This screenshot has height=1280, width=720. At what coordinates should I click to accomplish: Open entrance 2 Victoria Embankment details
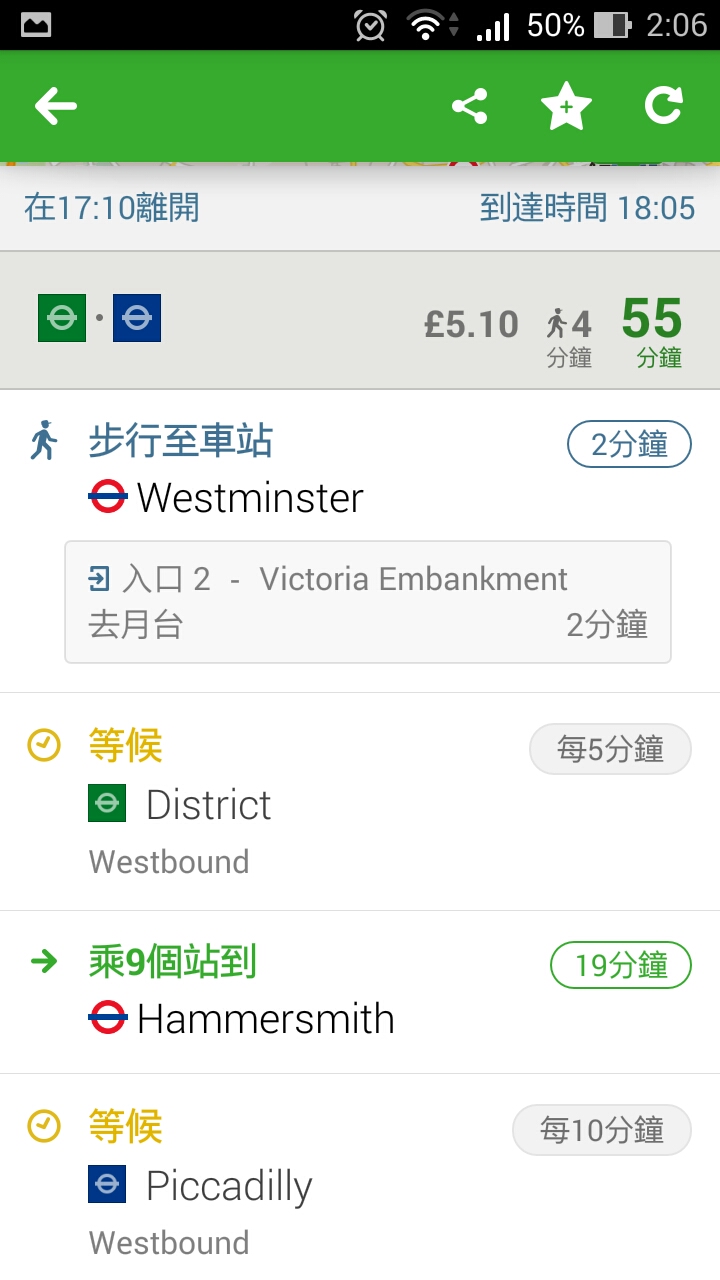pyautogui.click(x=367, y=602)
